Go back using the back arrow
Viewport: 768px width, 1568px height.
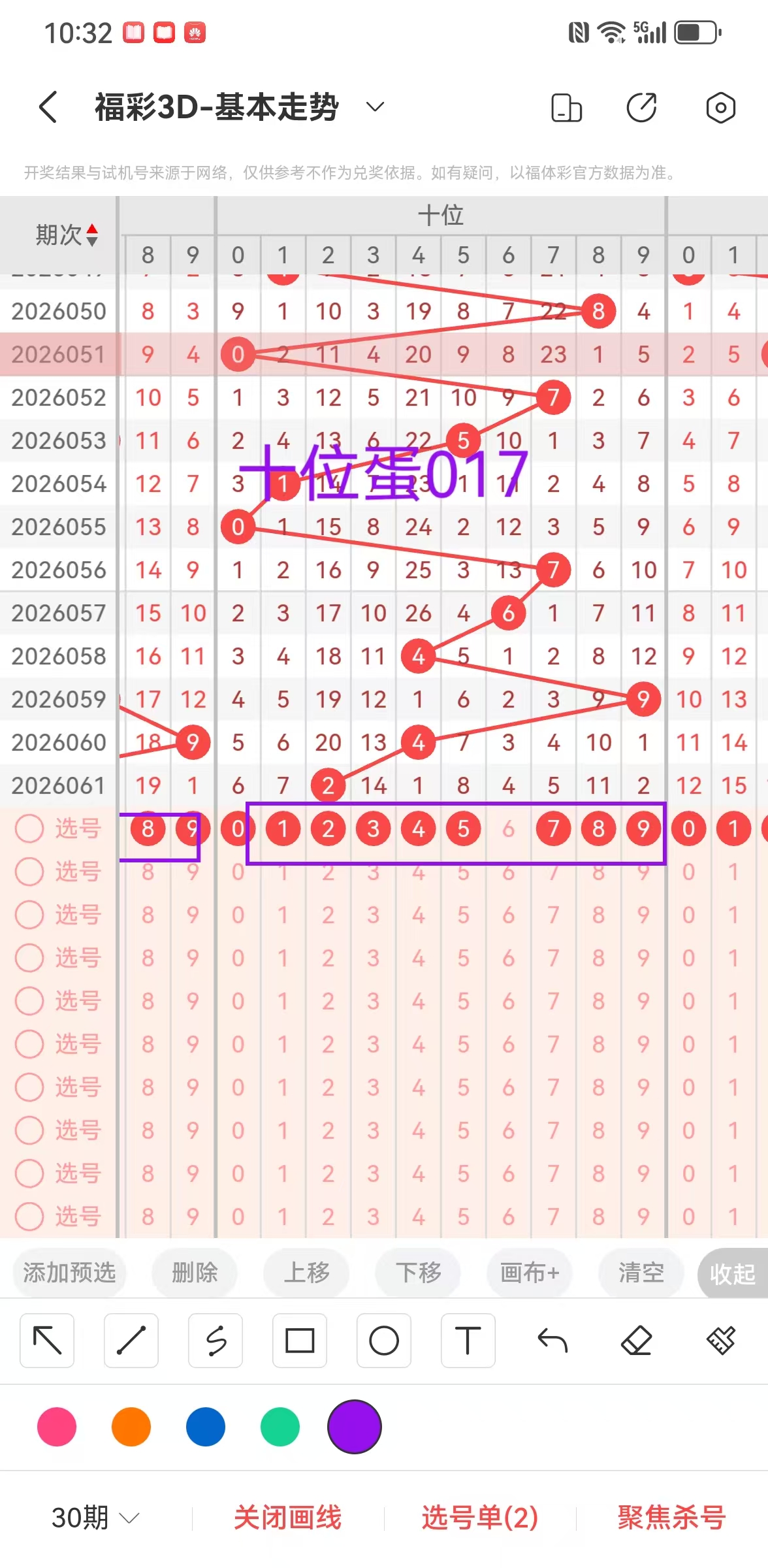click(x=48, y=107)
